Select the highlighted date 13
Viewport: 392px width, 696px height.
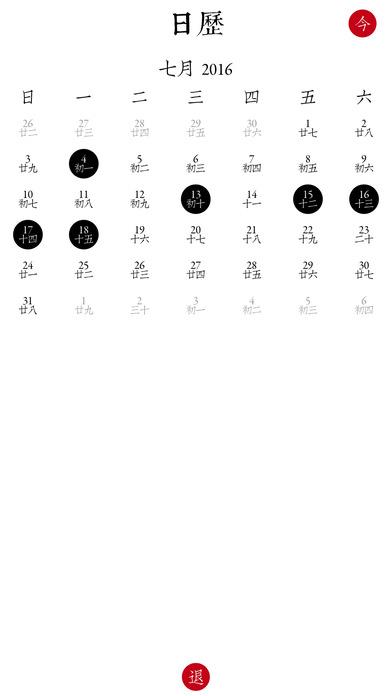196,199
